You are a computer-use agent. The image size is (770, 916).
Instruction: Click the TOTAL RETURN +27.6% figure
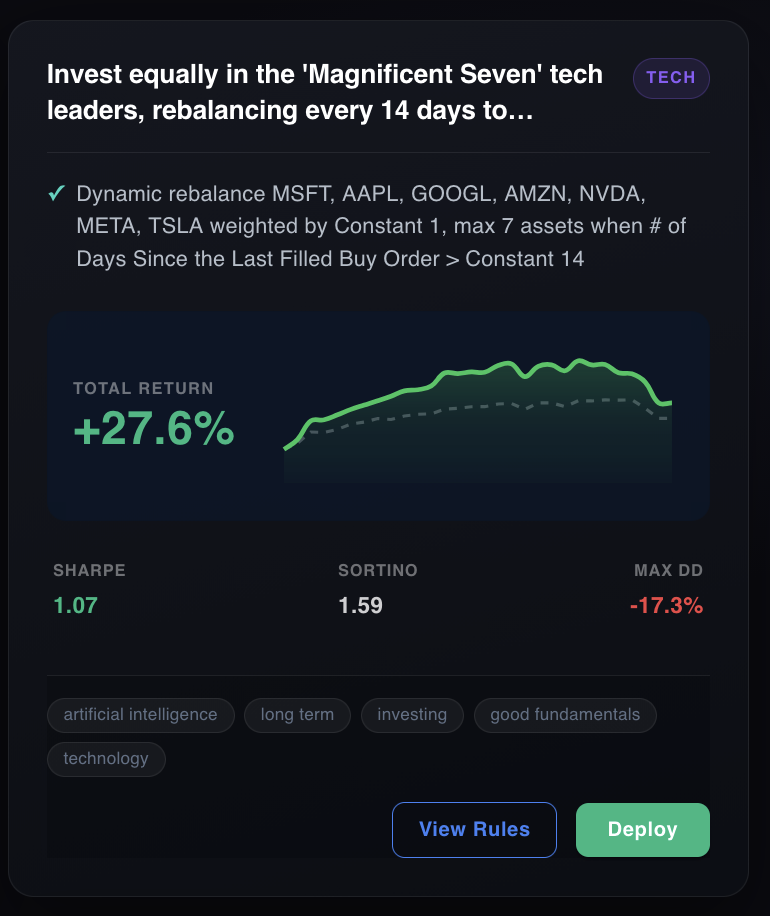pyautogui.click(x=152, y=427)
